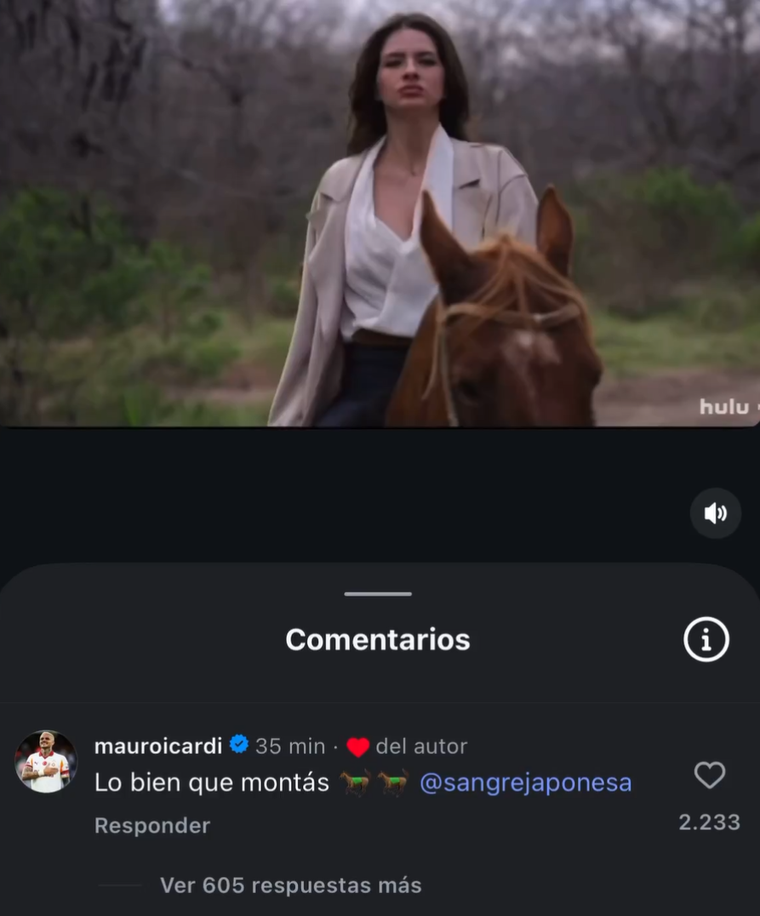Screen dimensions: 760x916
Task: Like mauroicardi's comment
Action: (x=709, y=775)
